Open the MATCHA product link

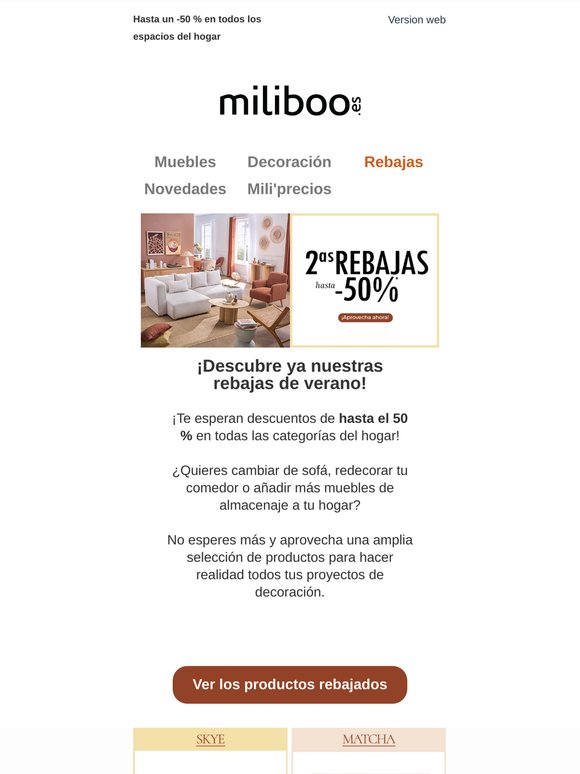click(x=369, y=739)
